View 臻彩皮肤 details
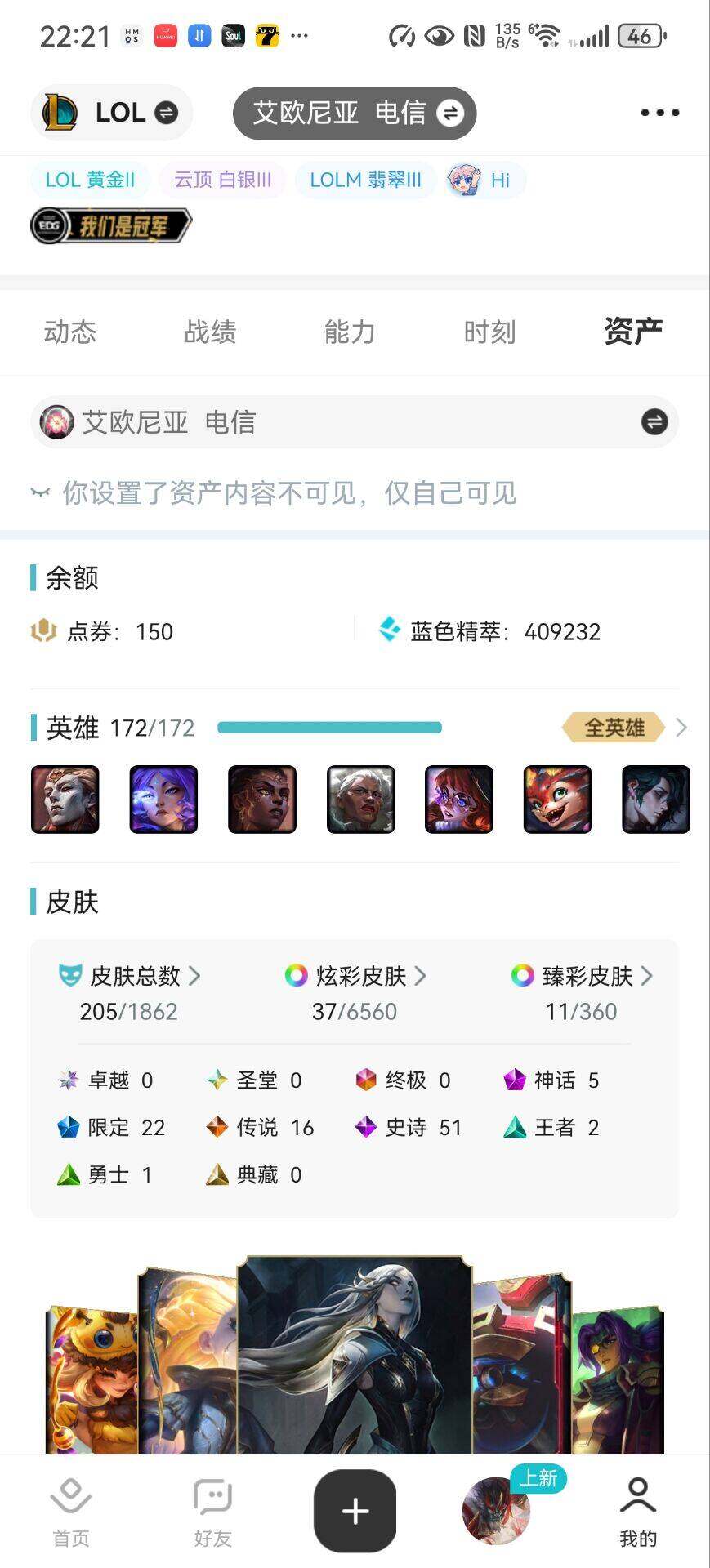The width and height of the screenshot is (710, 1568). [x=581, y=976]
